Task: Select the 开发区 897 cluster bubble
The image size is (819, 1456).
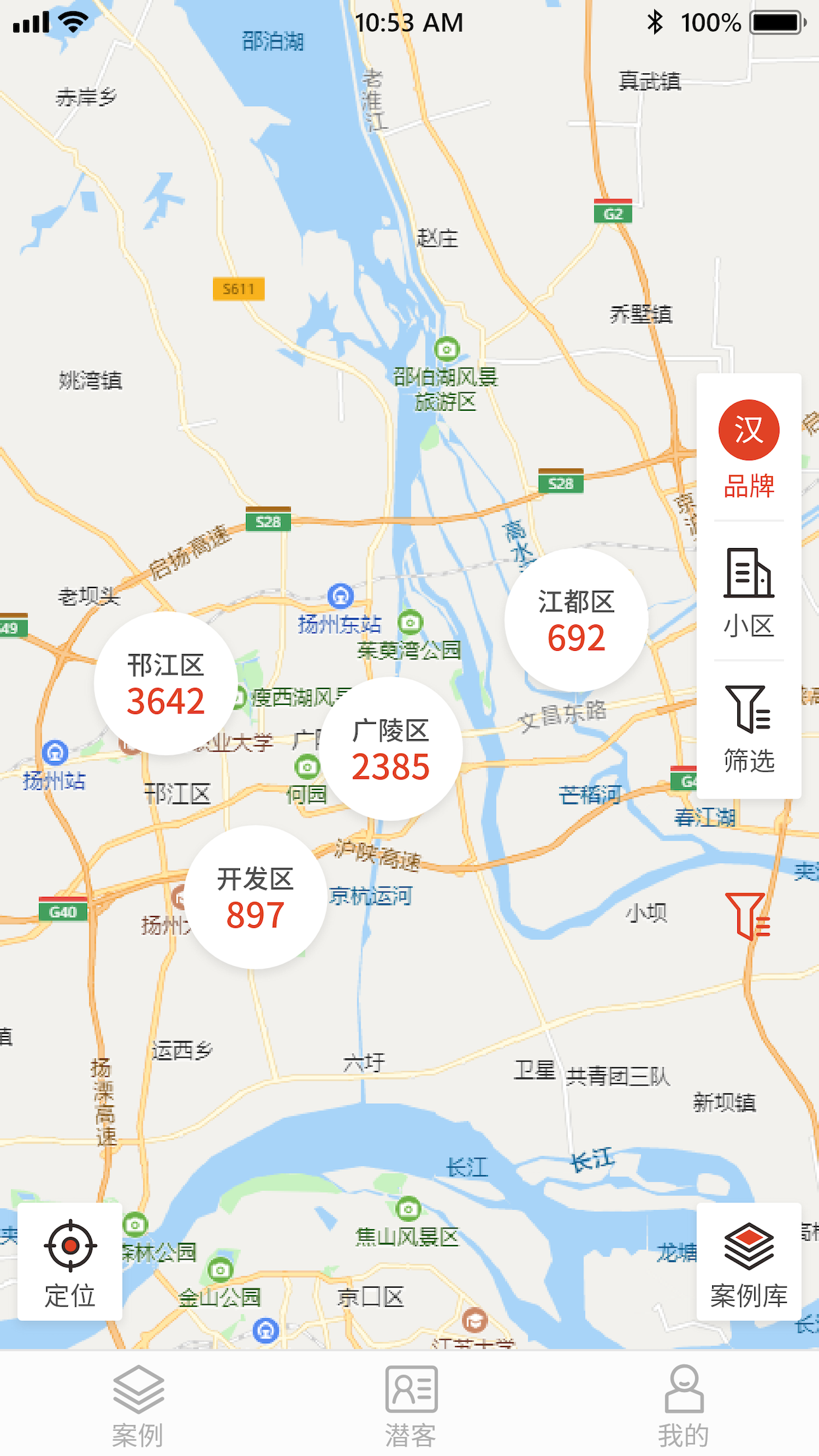Action: (255, 897)
